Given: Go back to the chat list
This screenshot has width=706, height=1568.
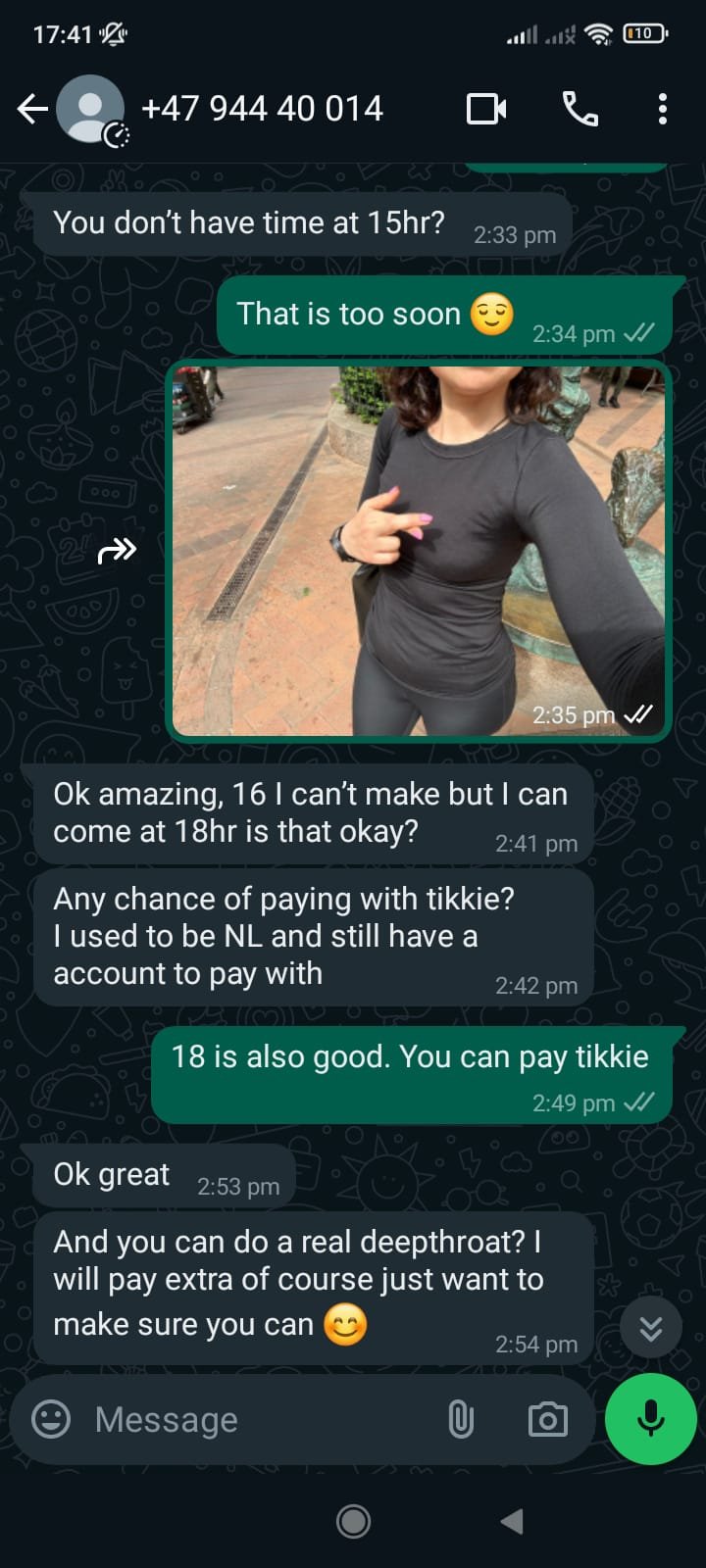Looking at the screenshot, I should (33, 109).
